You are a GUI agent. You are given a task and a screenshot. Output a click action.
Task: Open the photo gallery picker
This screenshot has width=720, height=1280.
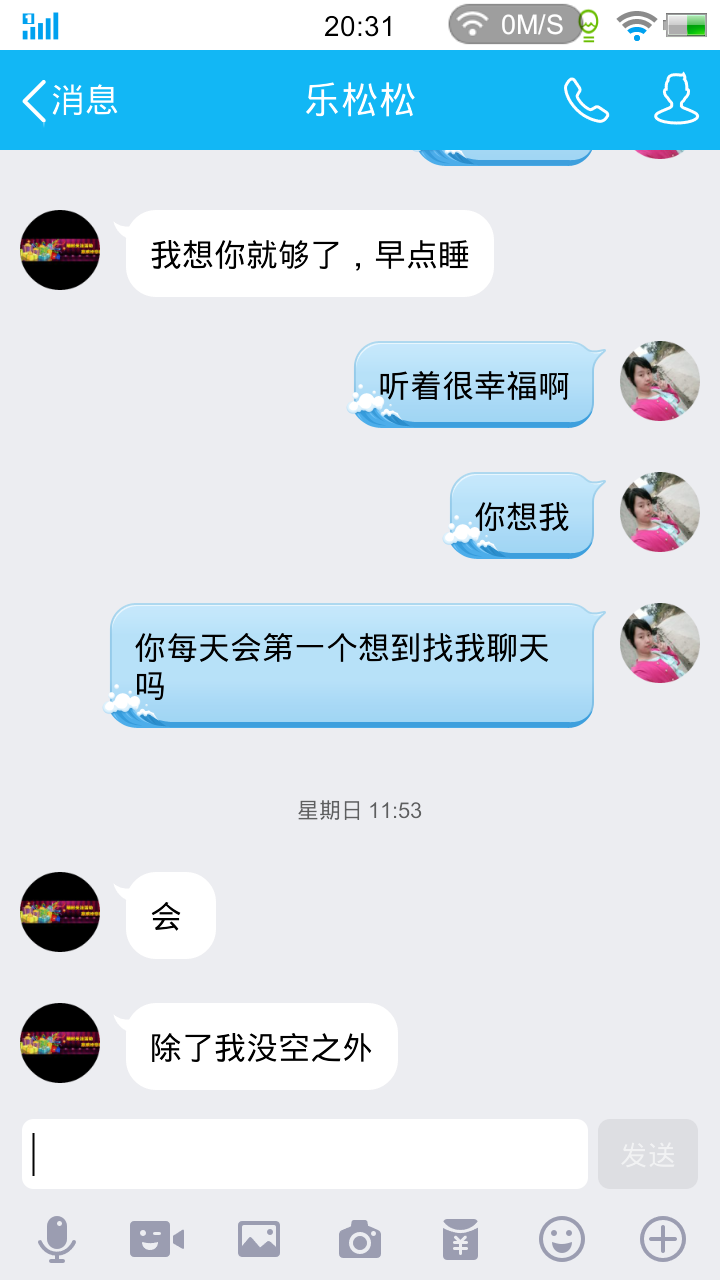coord(259,1240)
